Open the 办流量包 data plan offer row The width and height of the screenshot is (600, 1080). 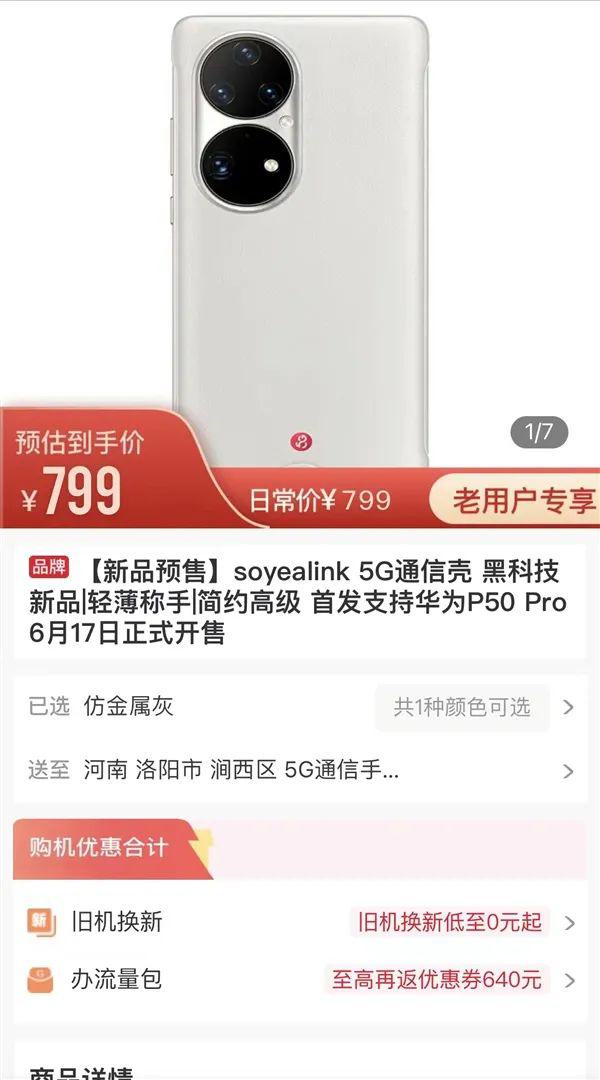point(300,979)
